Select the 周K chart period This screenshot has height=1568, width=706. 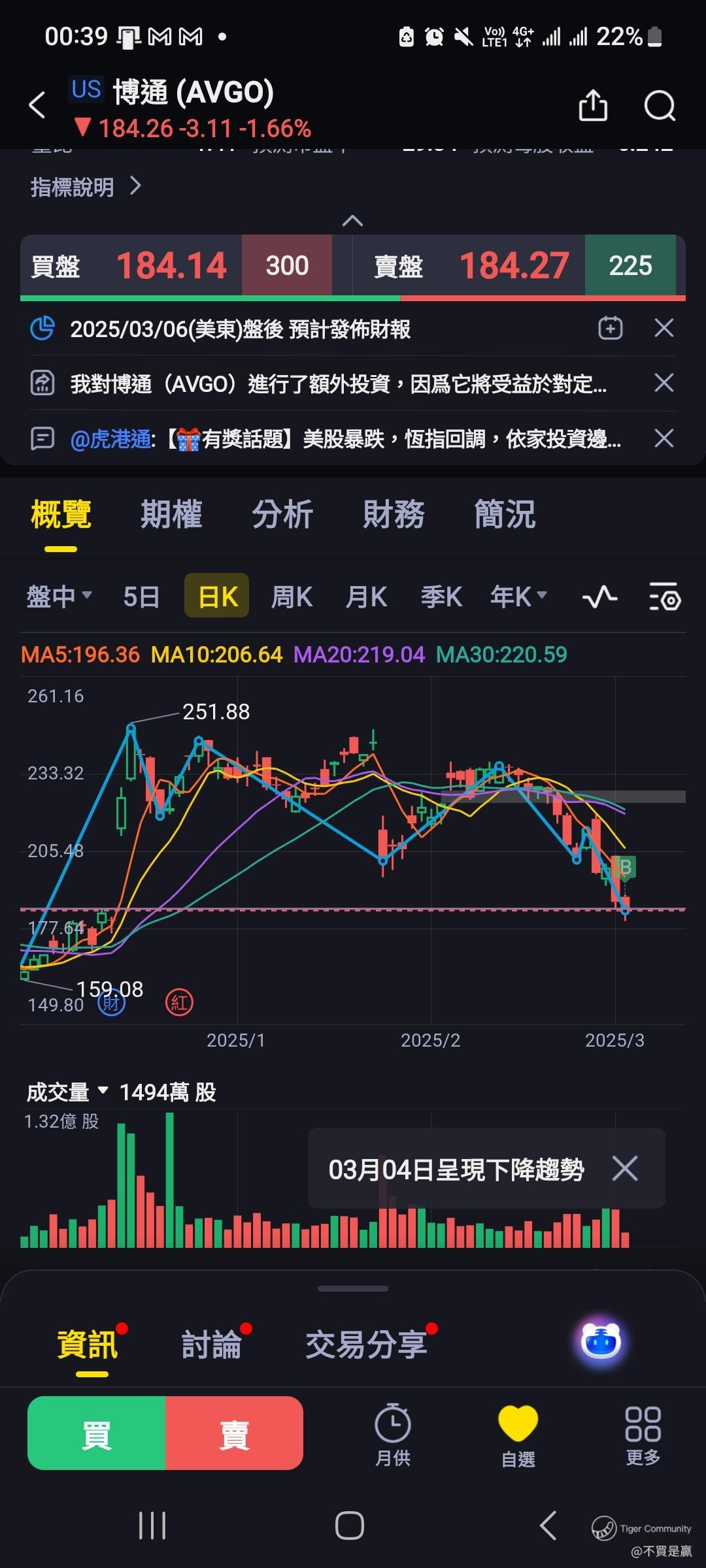(292, 596)
